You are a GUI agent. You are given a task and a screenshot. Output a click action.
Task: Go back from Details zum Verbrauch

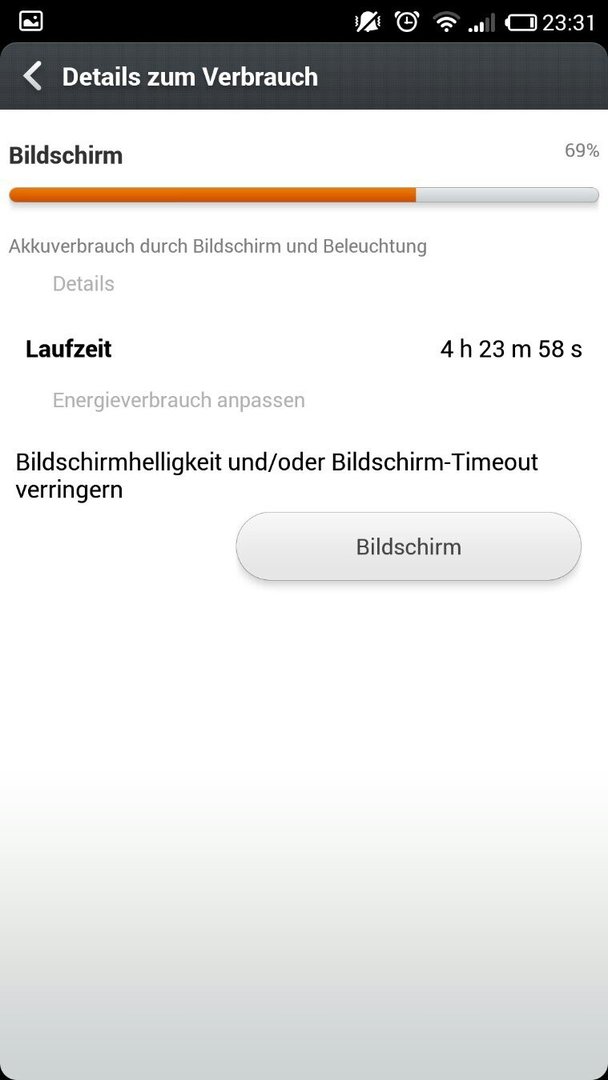click(x=32, y=76)
